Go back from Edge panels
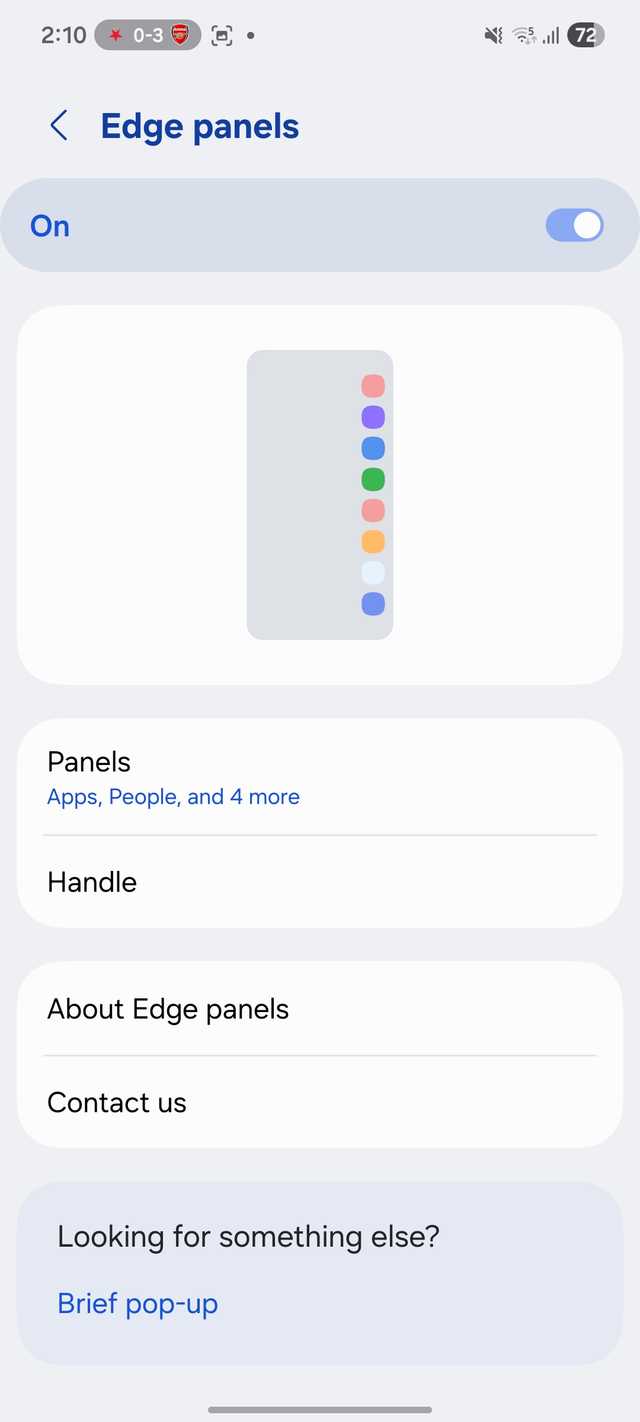Viewport: 640px width, 1422px height. (x=59, y=126)
